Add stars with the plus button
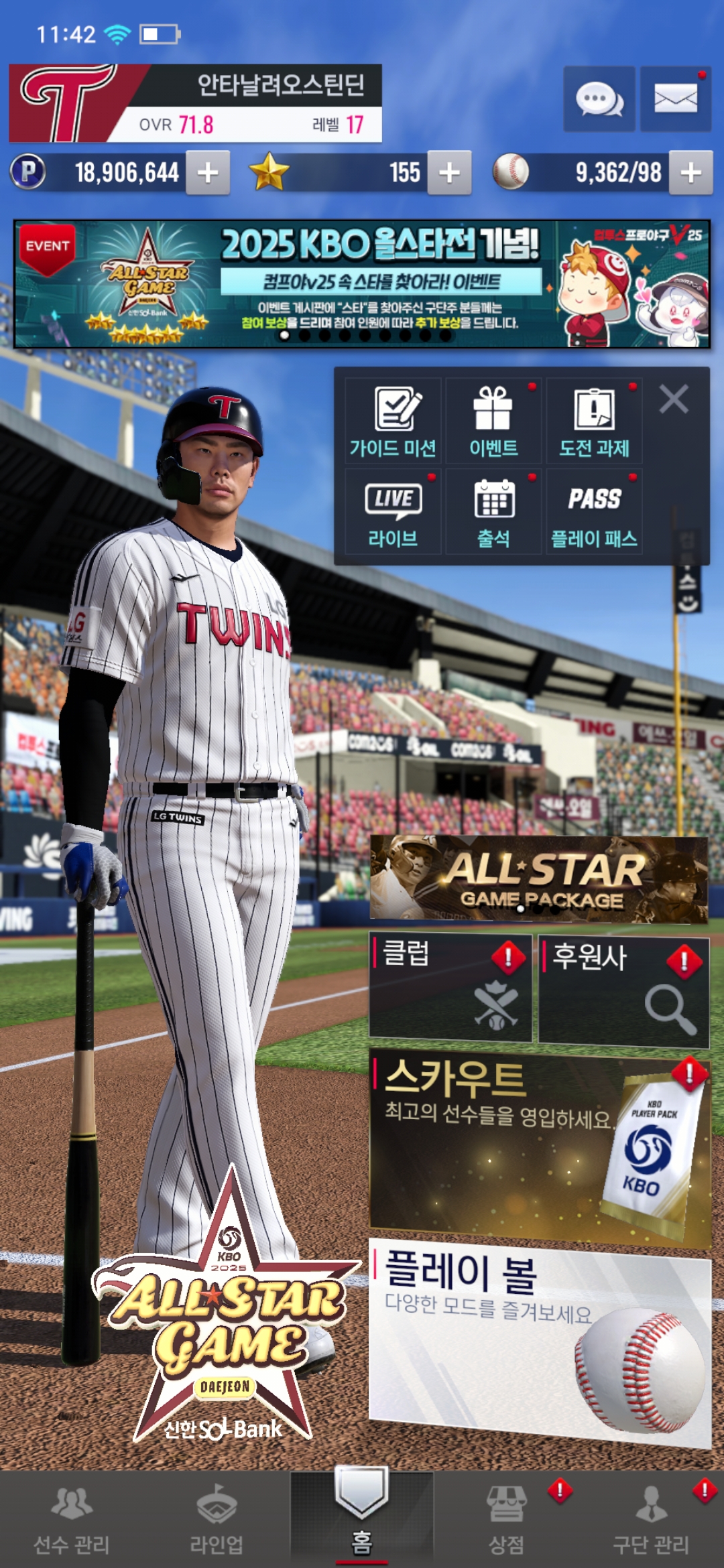 [x=449, y=173]
